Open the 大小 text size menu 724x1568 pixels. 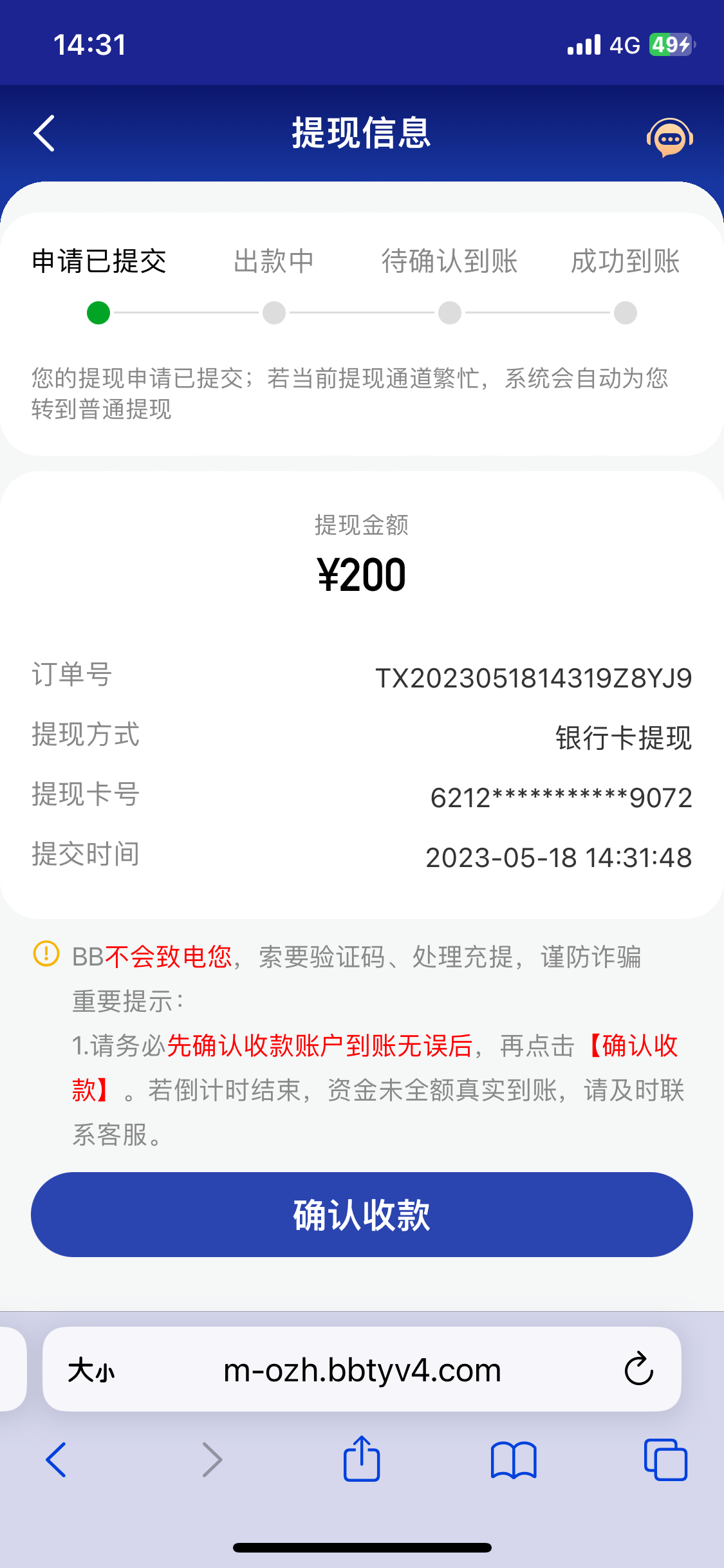pyautogui.click(x=91, y=1370)
